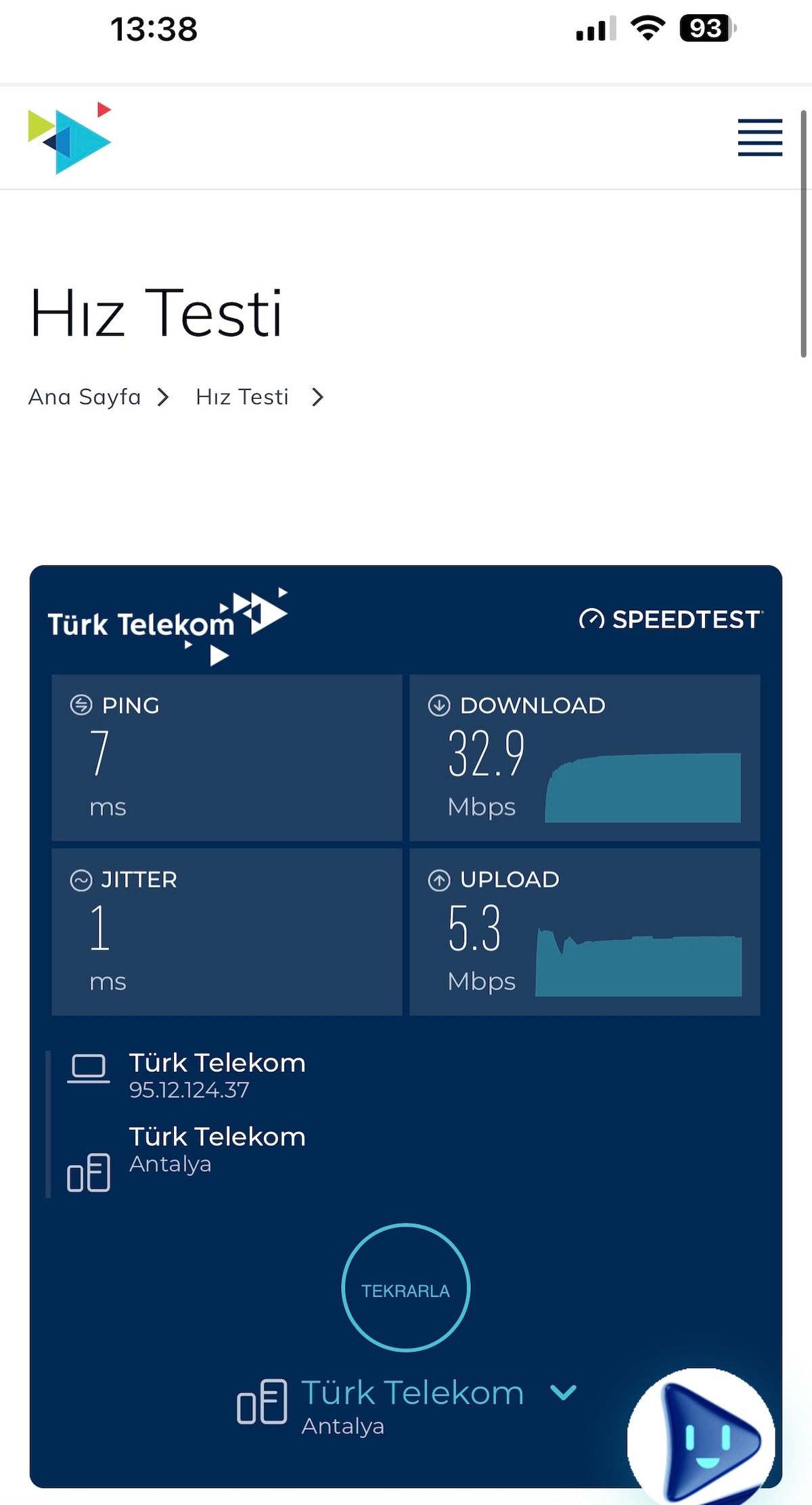Tap TEKRARLA to rerun the speed test
812x1505 pixels.
point(405,1290)
